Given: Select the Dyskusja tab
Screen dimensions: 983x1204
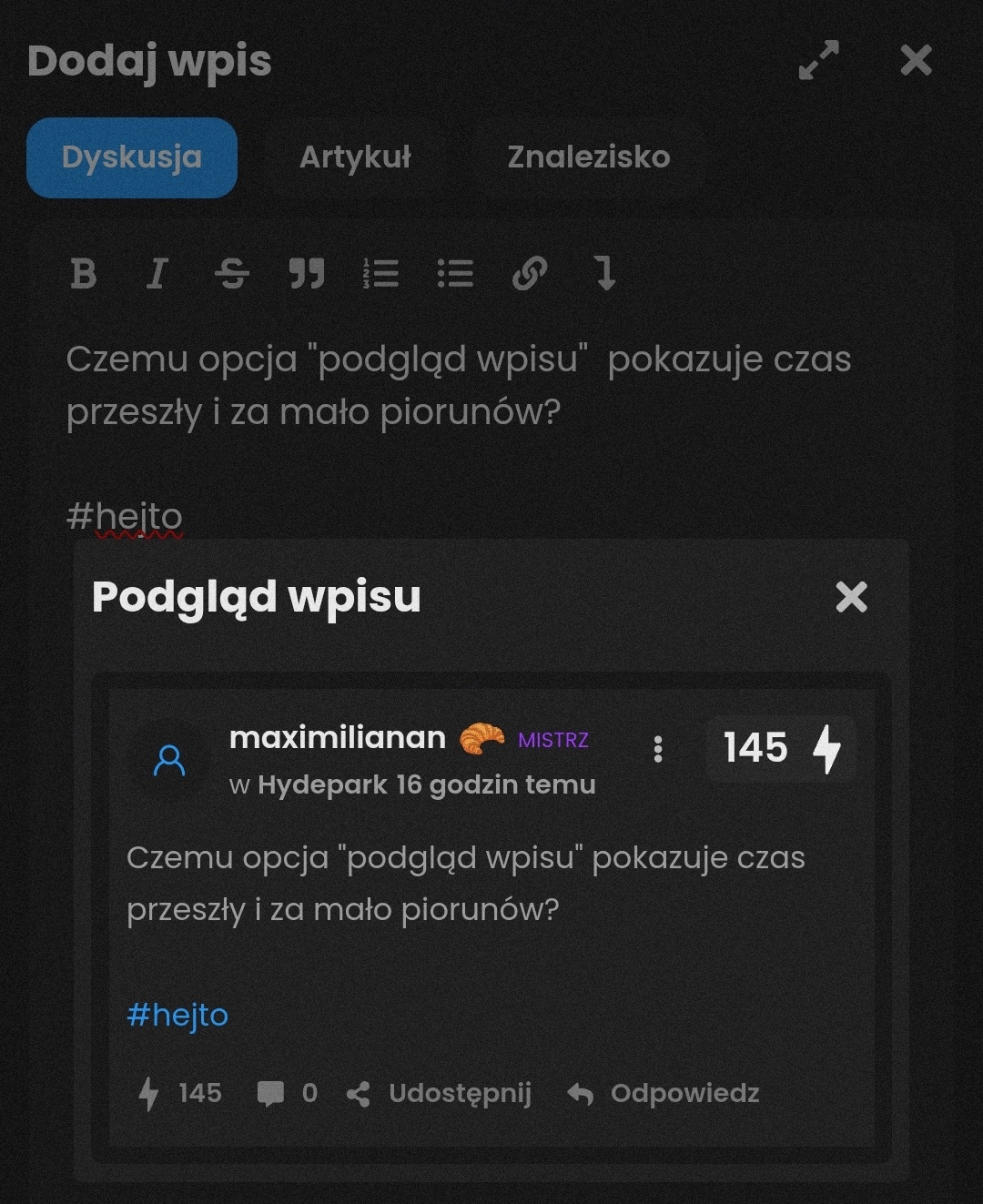Looking at the screenshot, I should (x=132, y=157).
